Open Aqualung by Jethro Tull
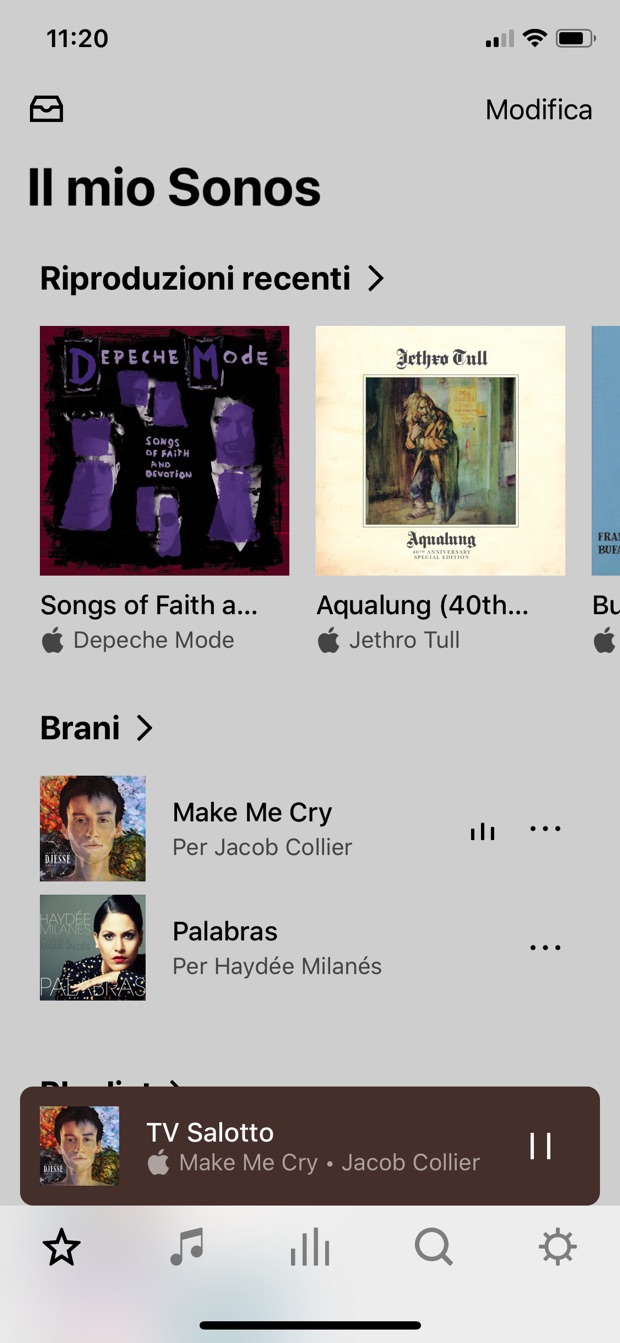 pos(440,451)
